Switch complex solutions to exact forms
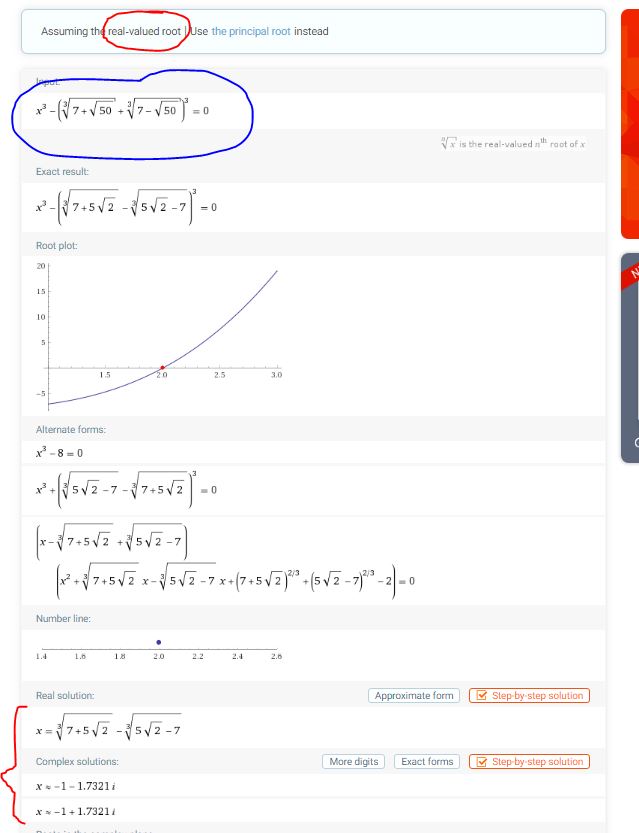639x833 pixels. click(x=427, y=761)
